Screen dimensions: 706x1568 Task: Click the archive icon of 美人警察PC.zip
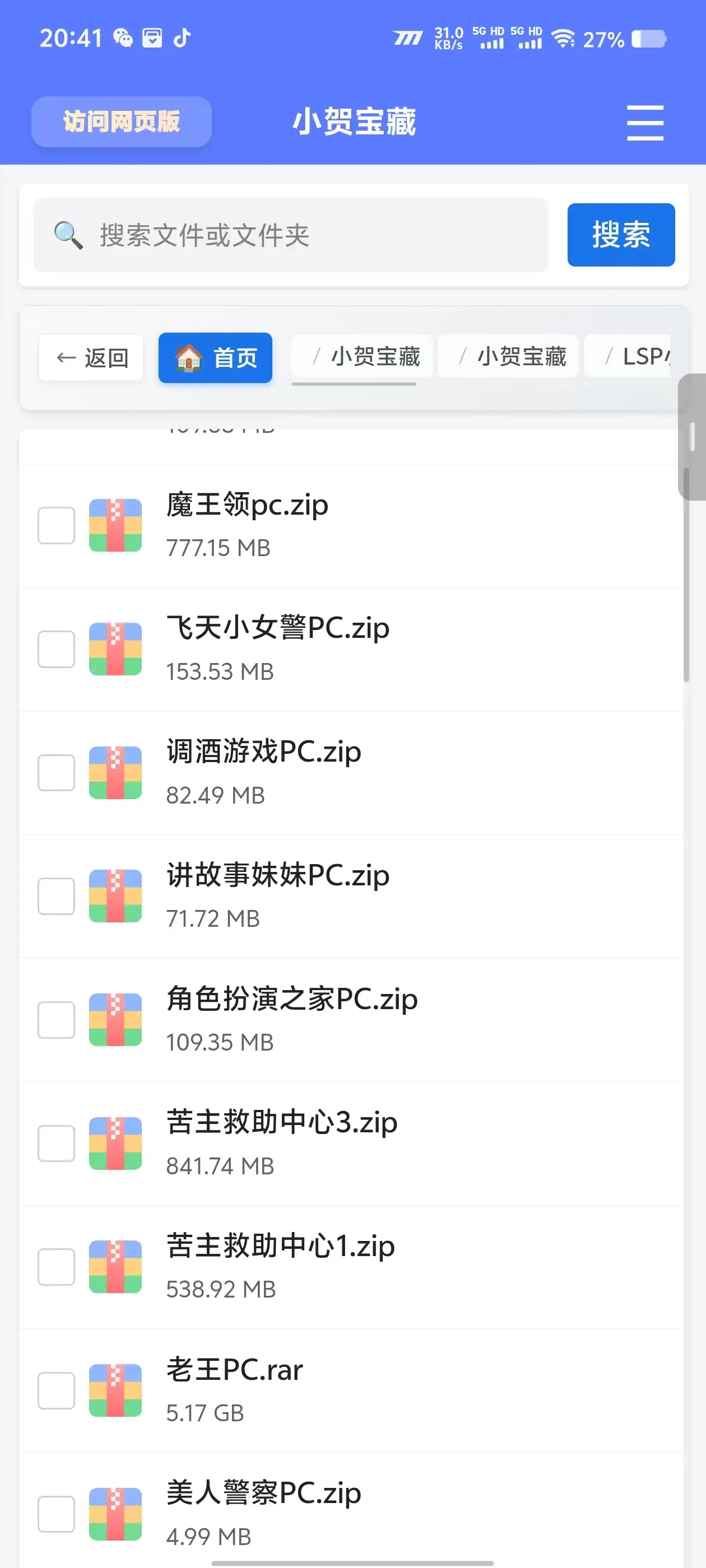(114, 1514)
